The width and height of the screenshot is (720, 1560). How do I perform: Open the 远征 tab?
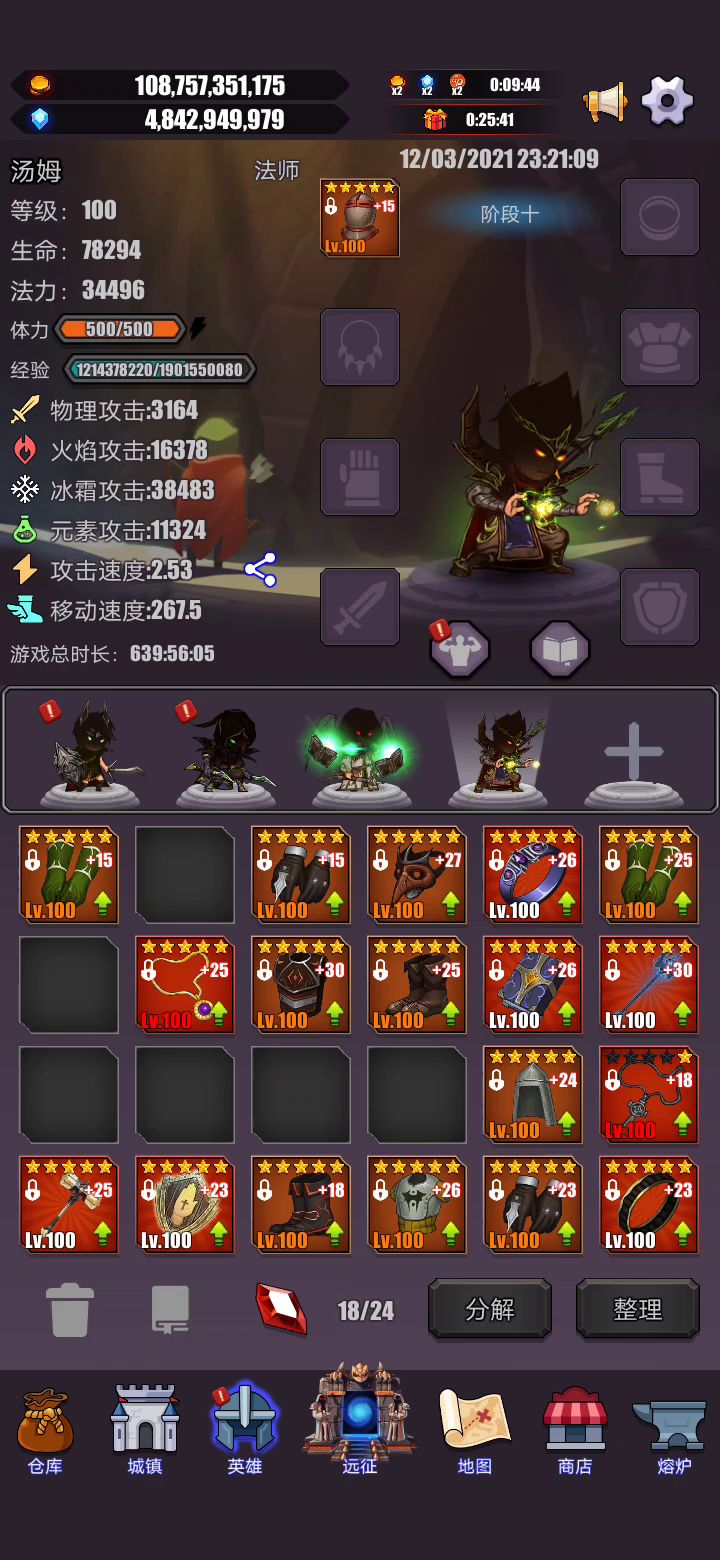[x=359, y=1420]
